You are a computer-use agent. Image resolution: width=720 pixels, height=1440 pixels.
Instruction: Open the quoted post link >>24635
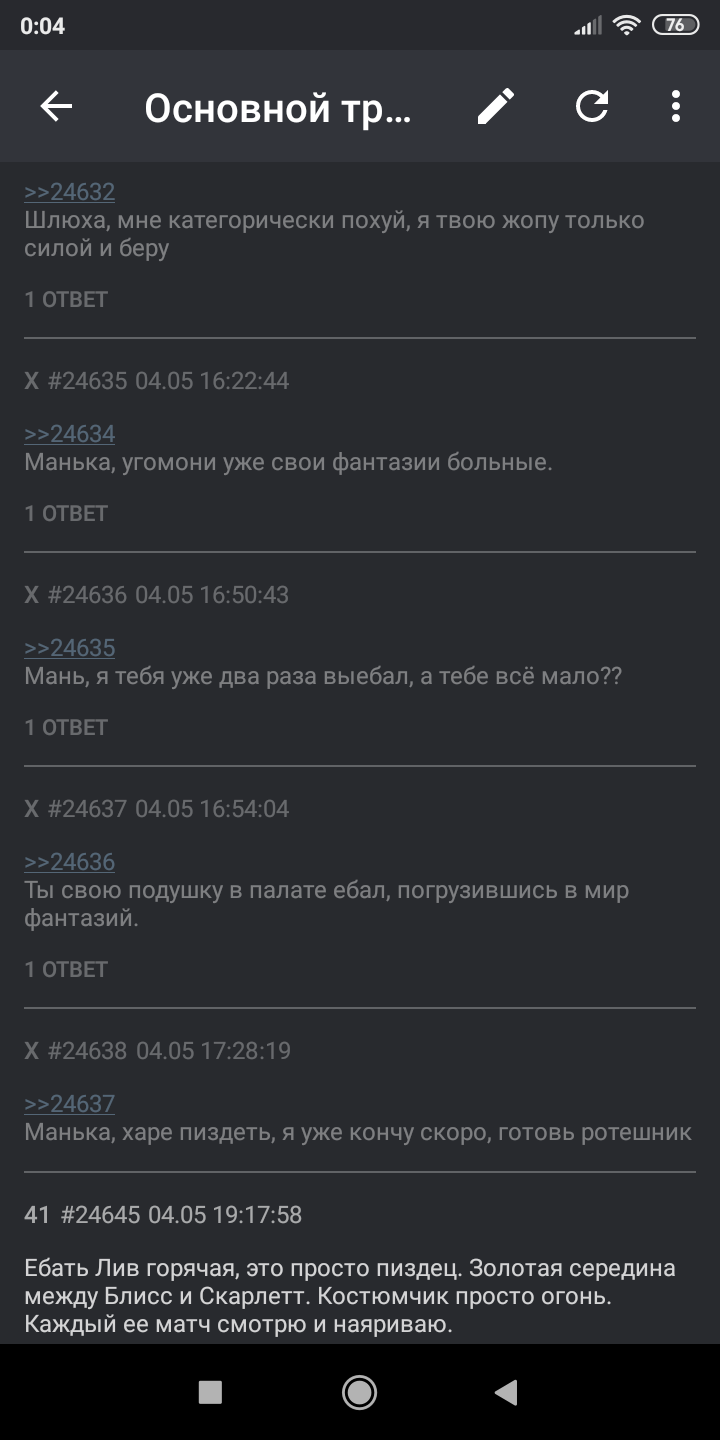click(70, 648)
